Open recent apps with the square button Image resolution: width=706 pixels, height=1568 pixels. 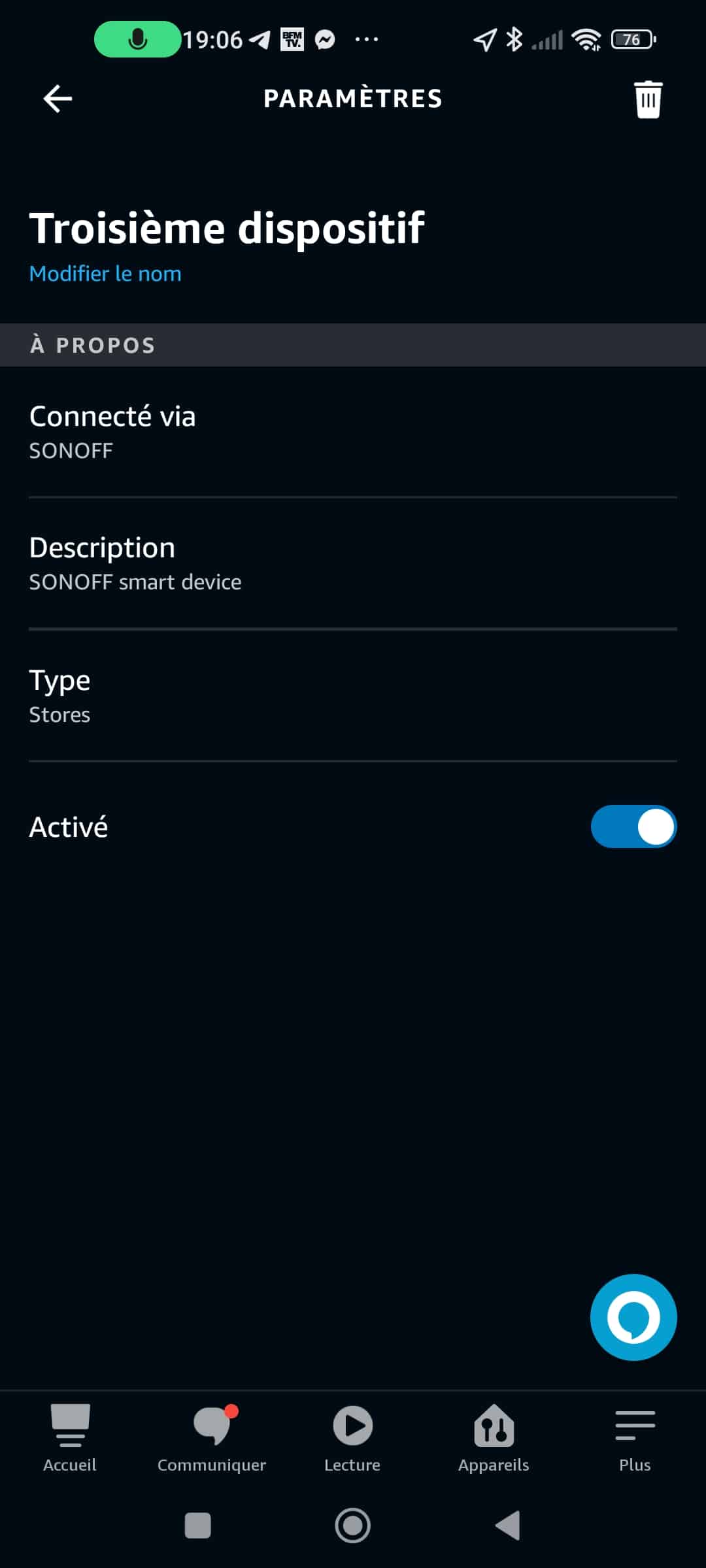(198, 1526)
